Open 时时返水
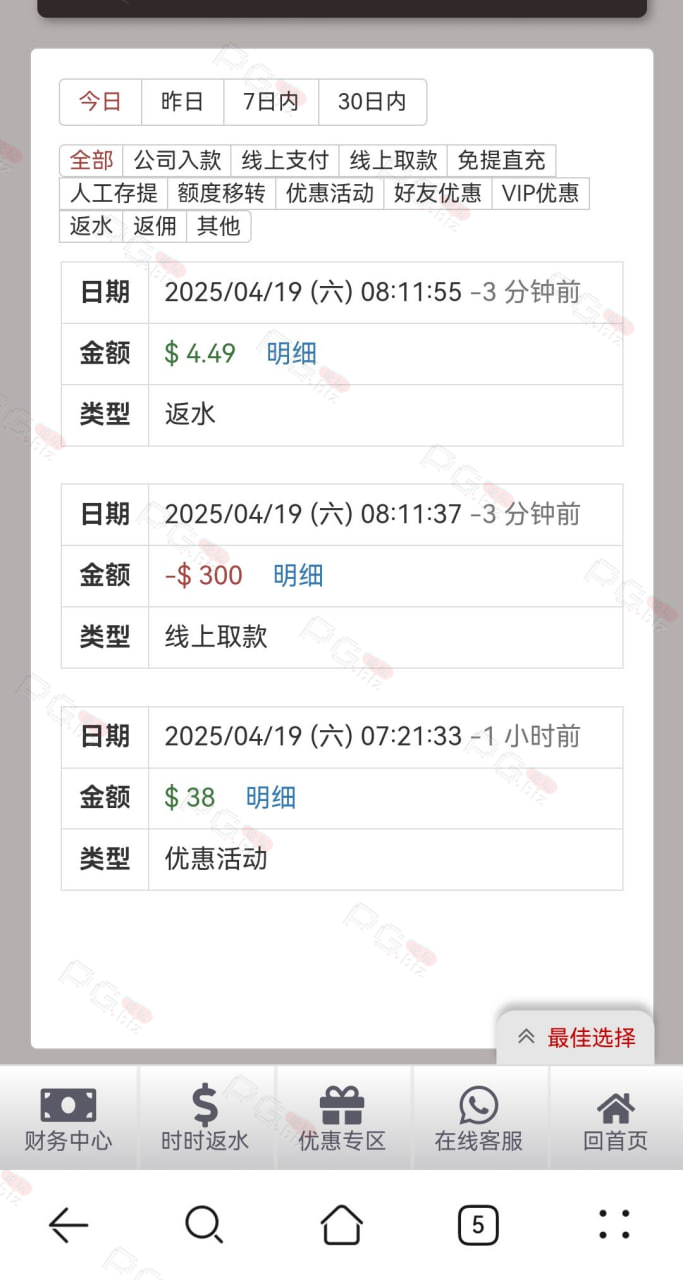The image size is (683, 1280). pyautogui.click(x=205, y=1118)
